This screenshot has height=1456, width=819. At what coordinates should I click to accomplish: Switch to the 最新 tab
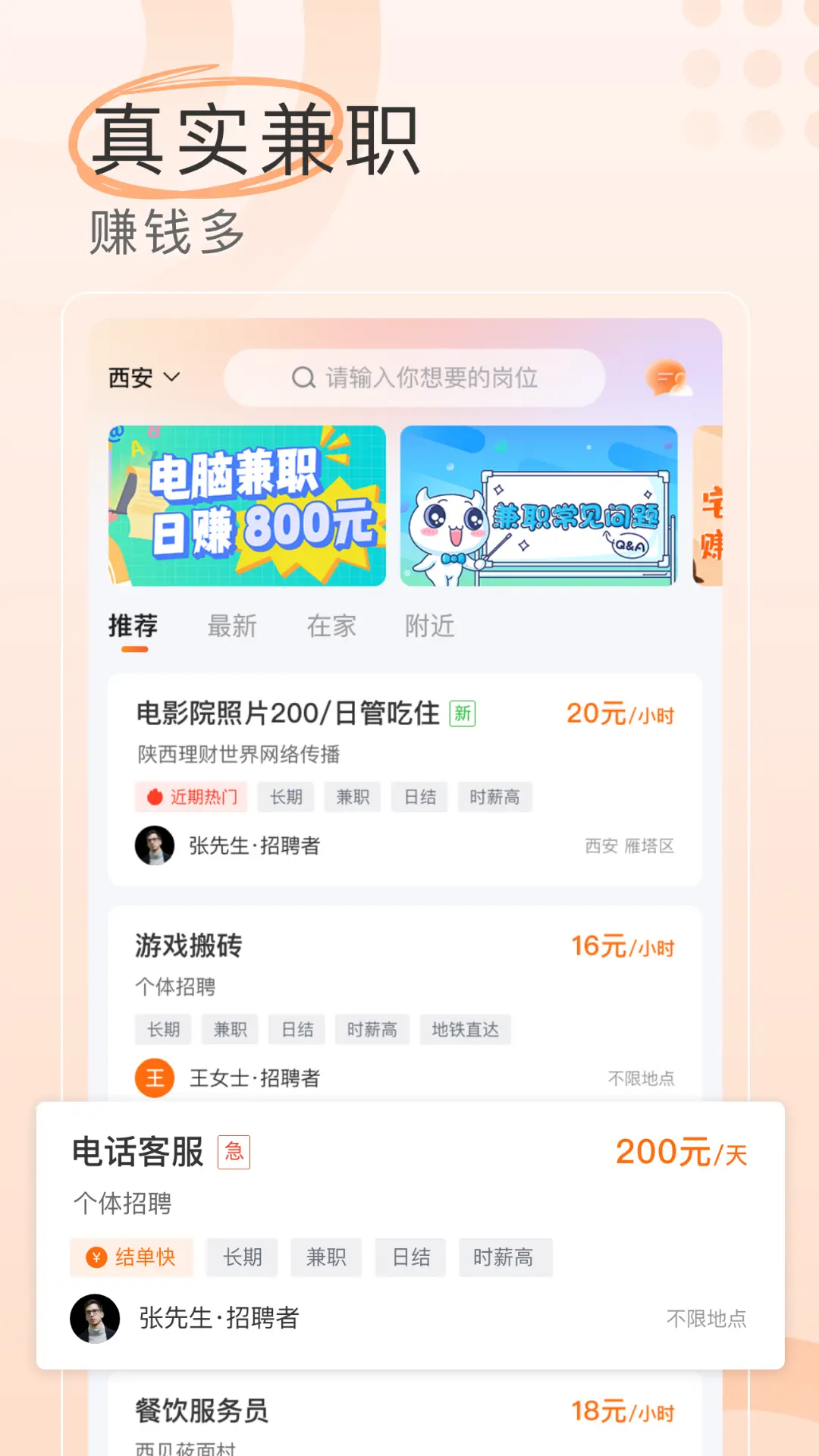tap(233, 626)
